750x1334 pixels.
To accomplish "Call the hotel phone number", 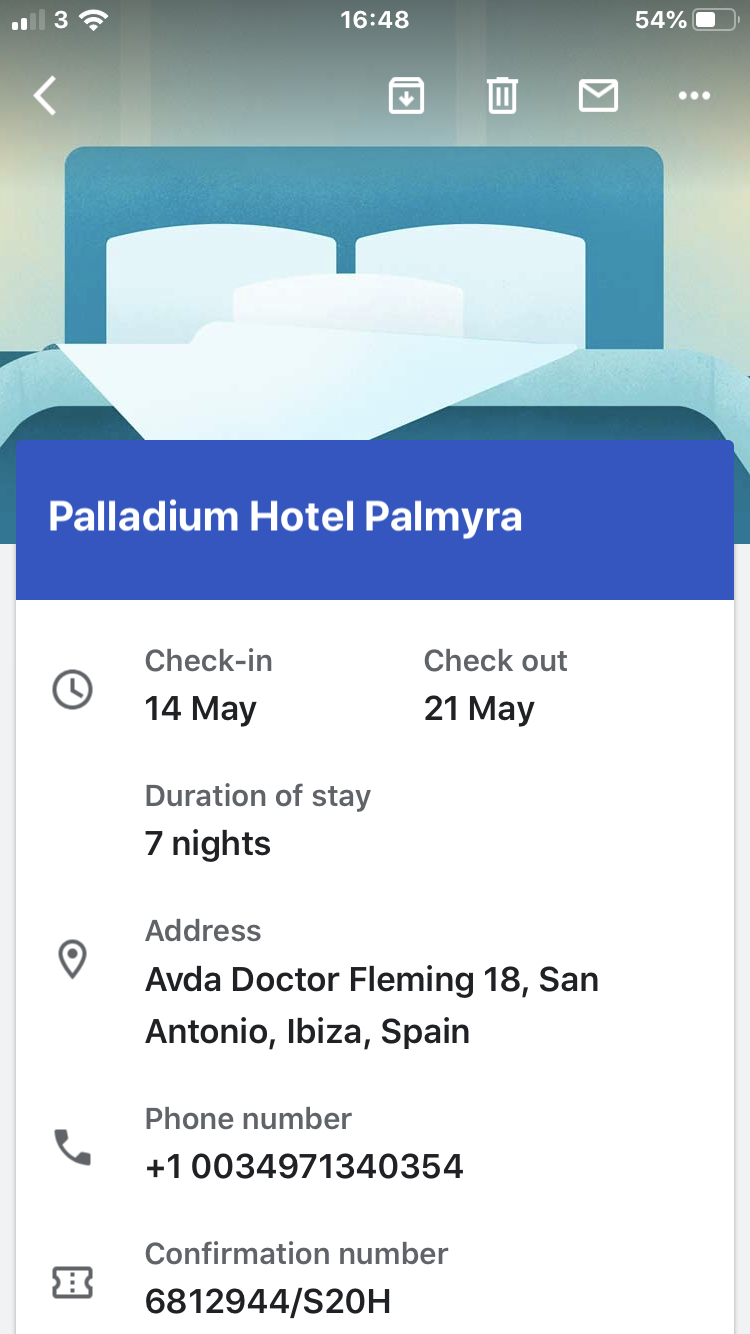I will (x=305, y=1166).
